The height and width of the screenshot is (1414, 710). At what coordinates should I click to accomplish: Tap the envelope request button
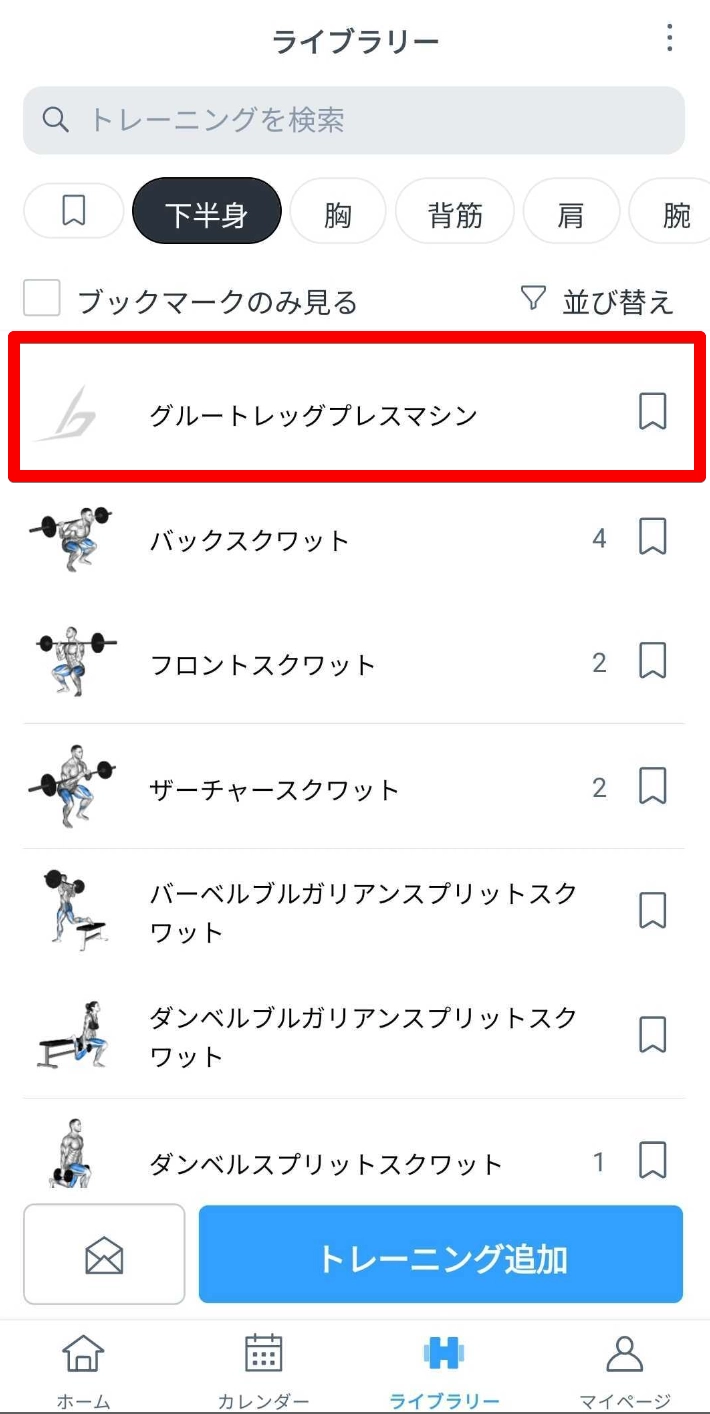click(x=104, y=1254)
